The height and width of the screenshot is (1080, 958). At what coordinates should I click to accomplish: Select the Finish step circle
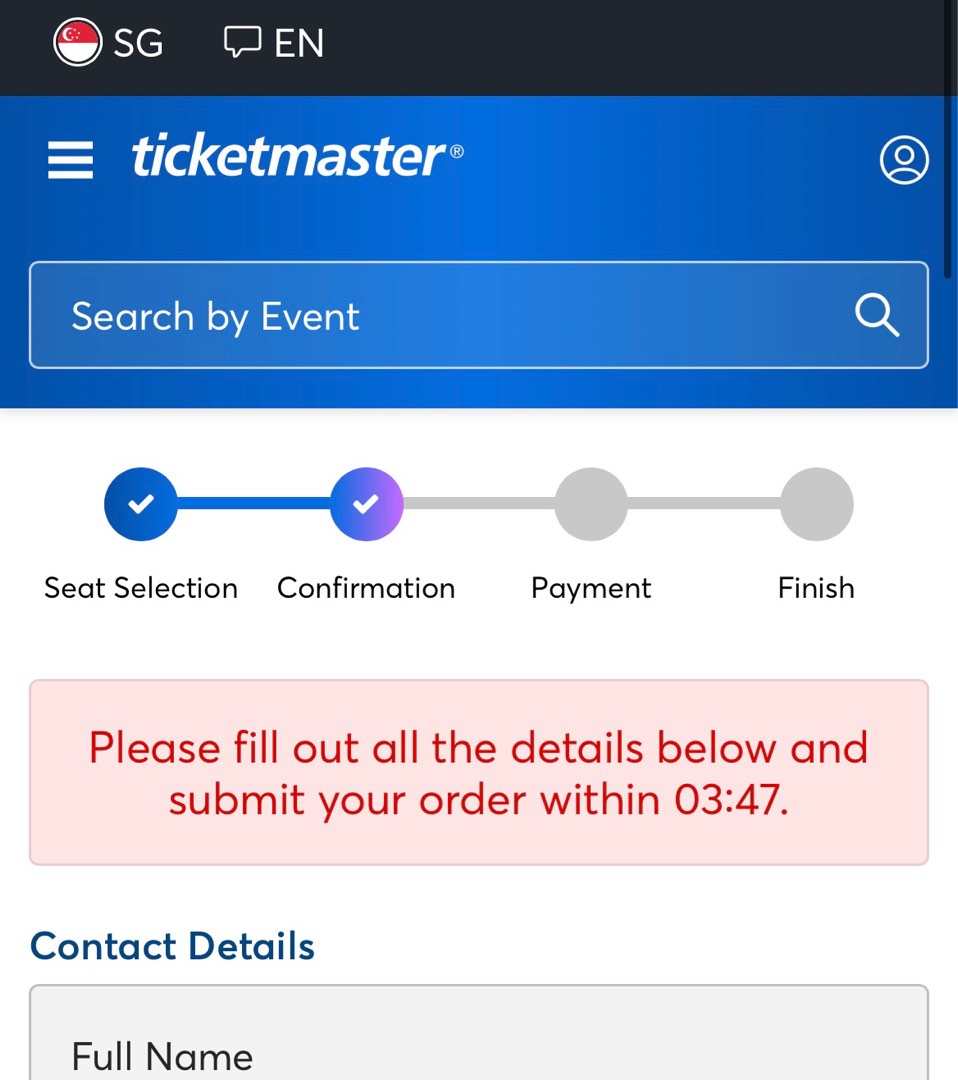pos(816,504)
